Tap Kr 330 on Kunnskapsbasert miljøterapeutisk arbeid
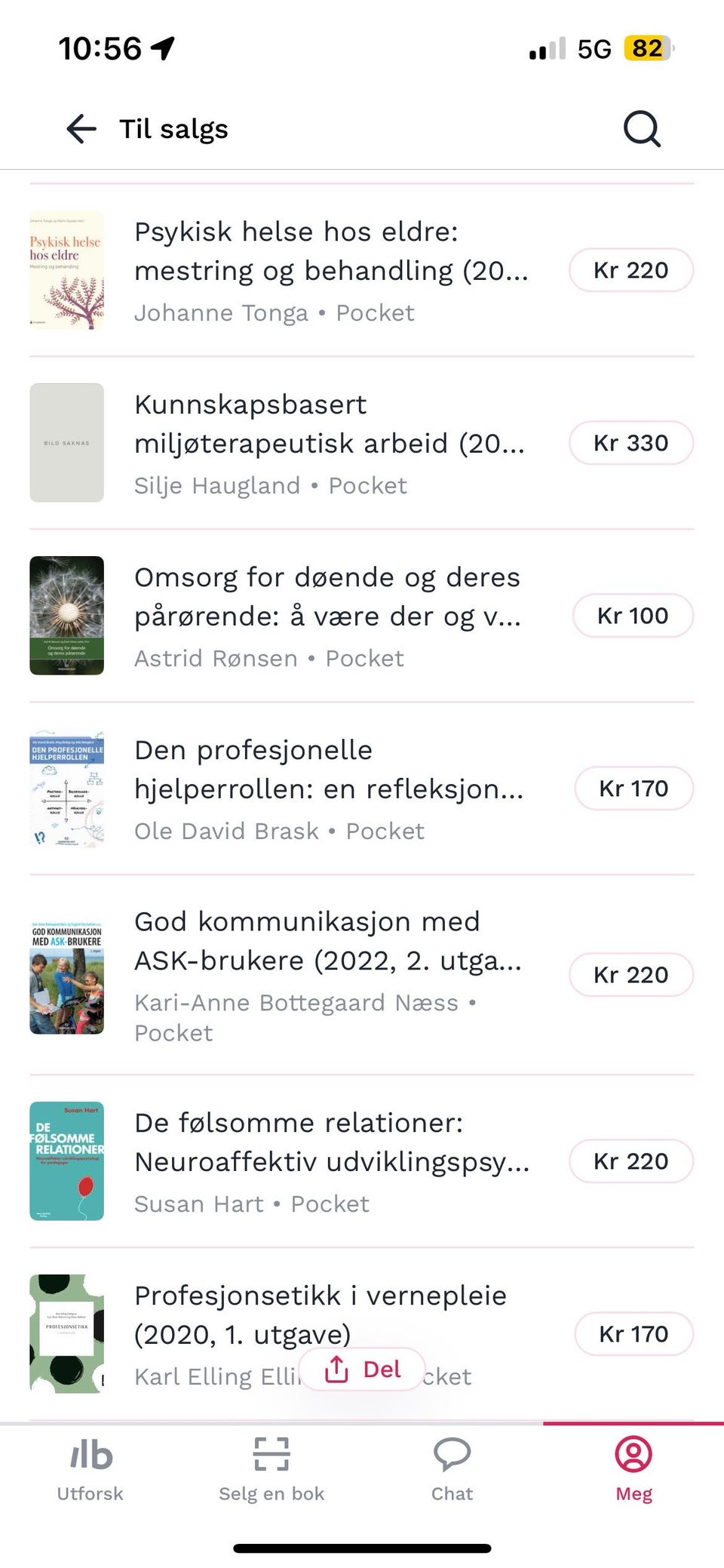This screenshot has height=1568, width=724. coord(631,442)
